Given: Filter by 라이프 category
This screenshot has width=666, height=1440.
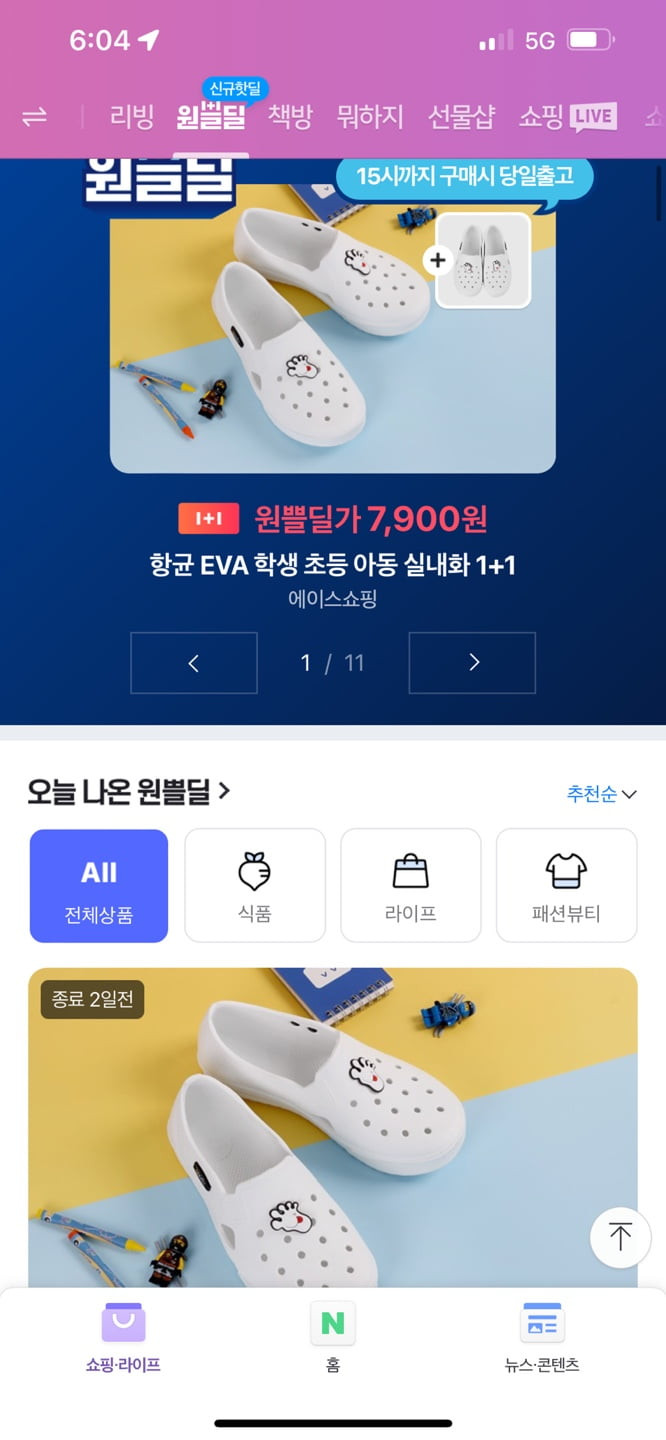Looking at the screenshot, I should [x=410, y=885].
